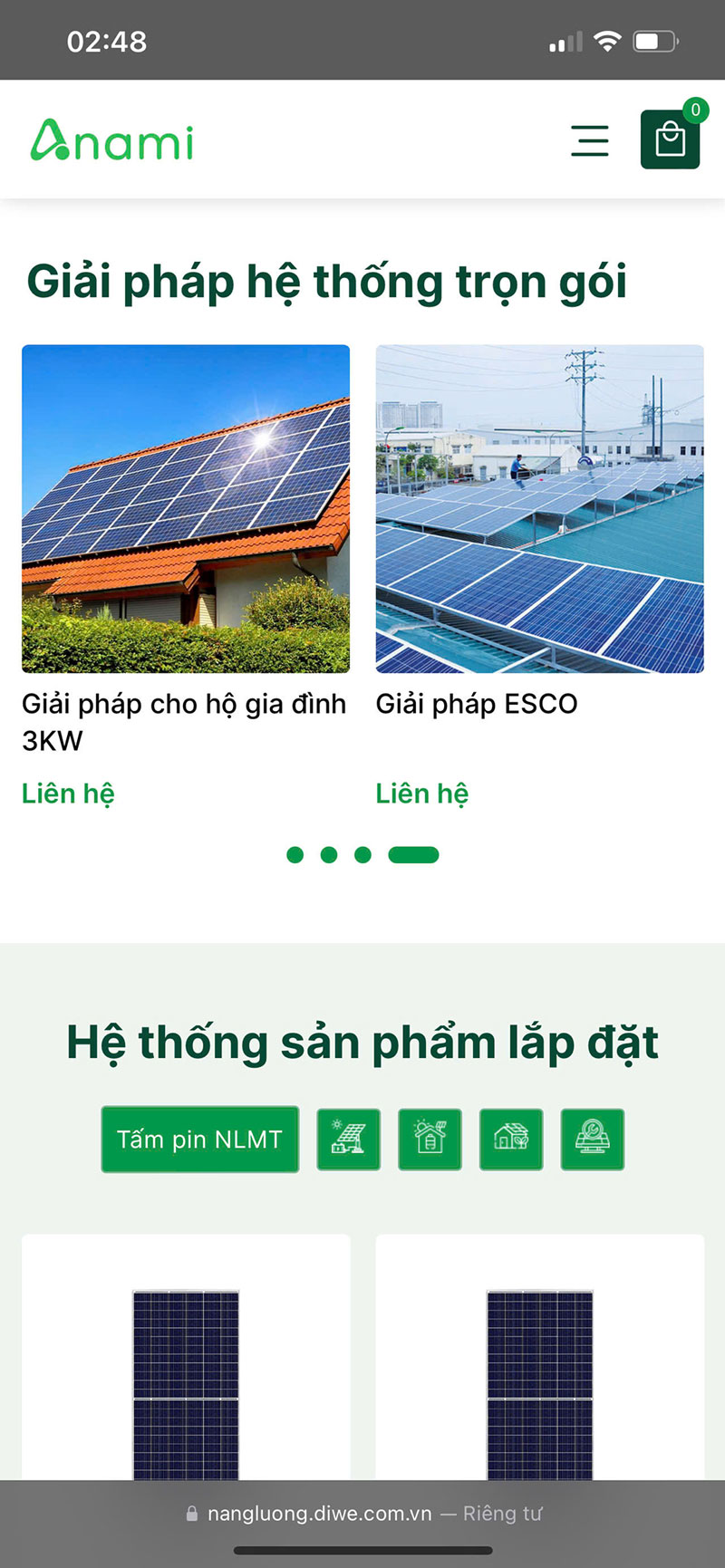Select the green house category icon
725x1568 pixels.
click(x=511, y=1139)
